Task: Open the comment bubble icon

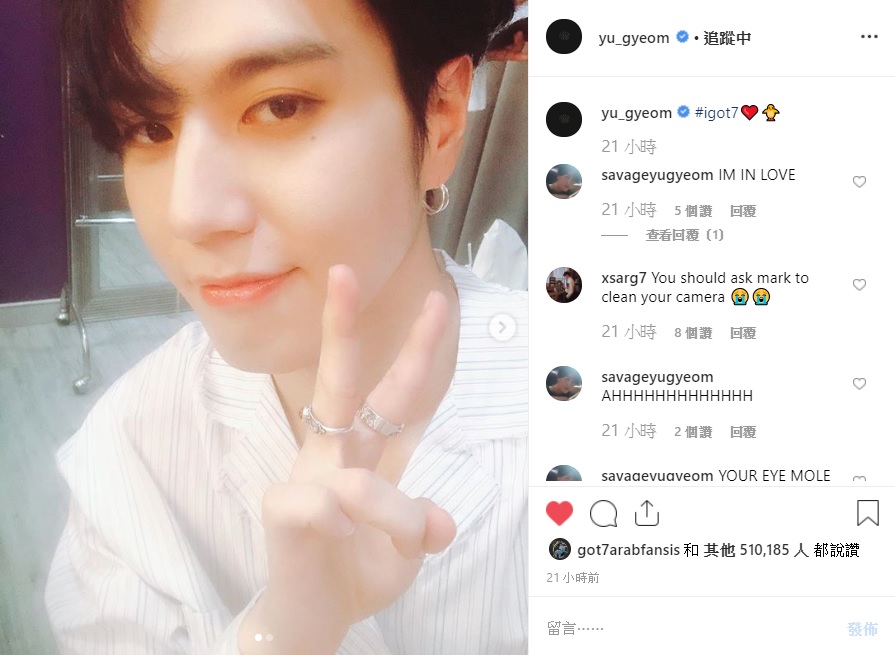Action: click(x=603, y=514)
